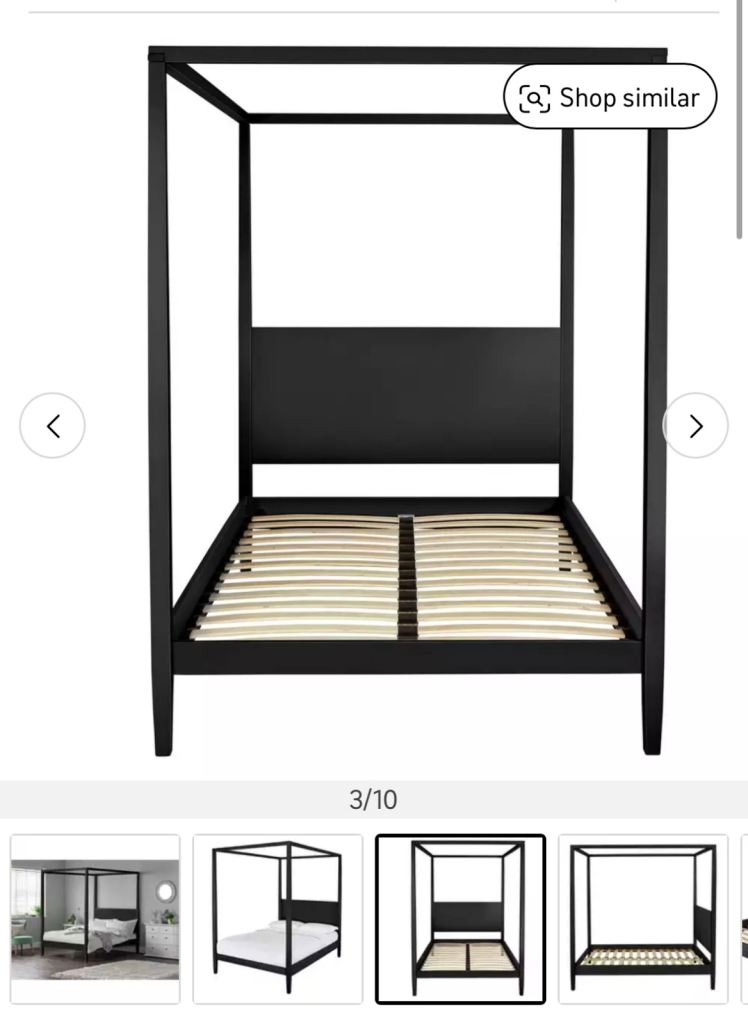Select thumbnail of bed with white mattress
Screen dimensions: 748x1024
(278, 919)
